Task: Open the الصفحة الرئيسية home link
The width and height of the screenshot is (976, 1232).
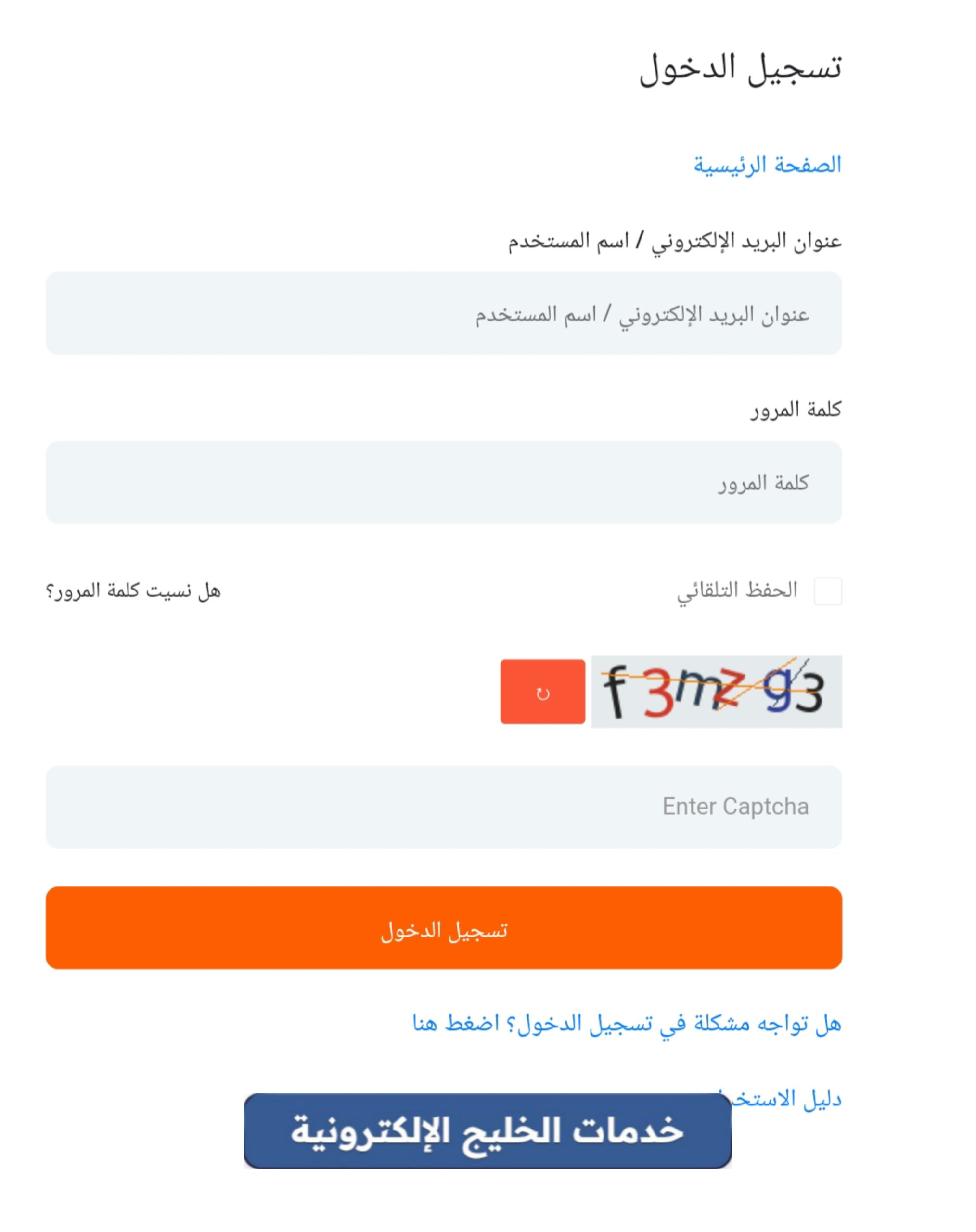Action: (x=768, y=166)
